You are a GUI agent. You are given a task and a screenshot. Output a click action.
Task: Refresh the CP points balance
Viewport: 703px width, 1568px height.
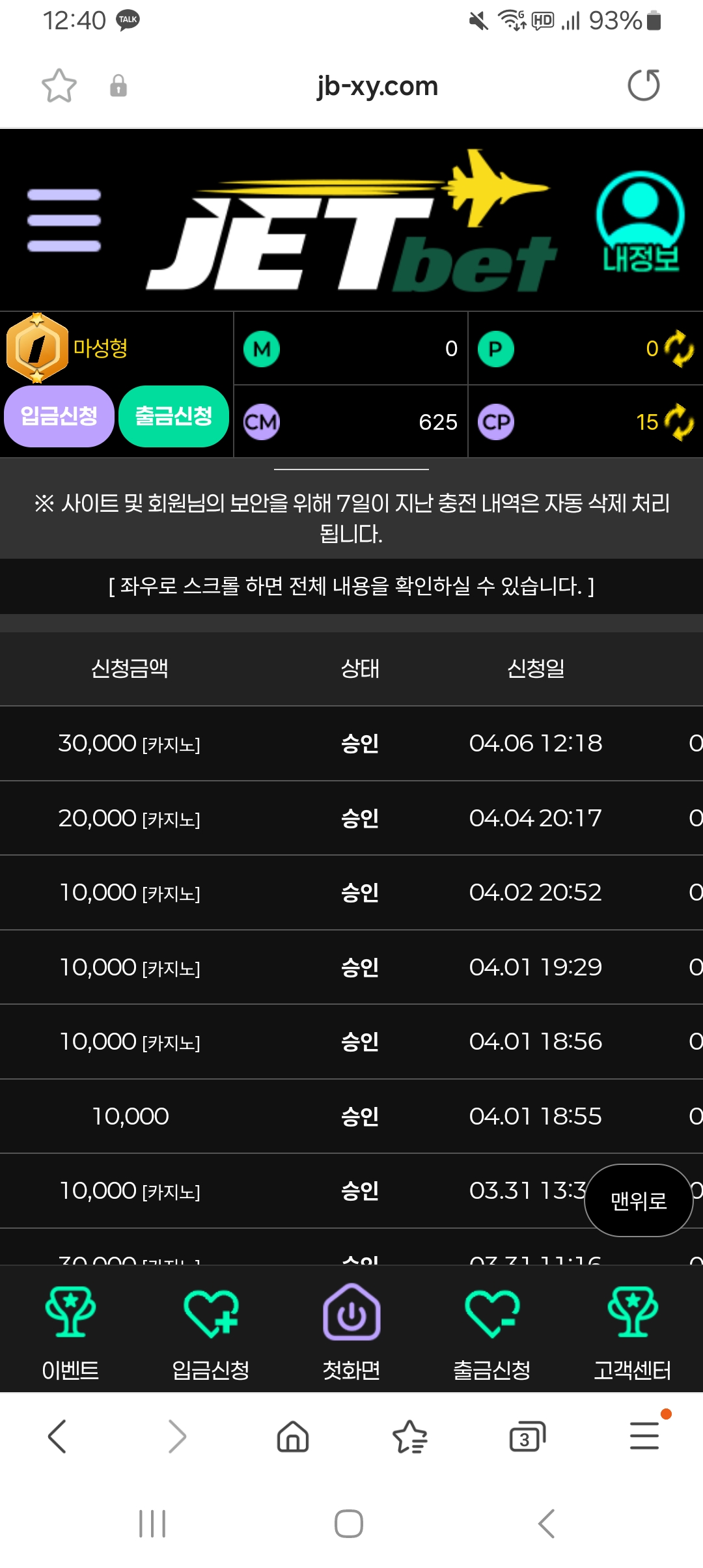(x=680, y=422)
